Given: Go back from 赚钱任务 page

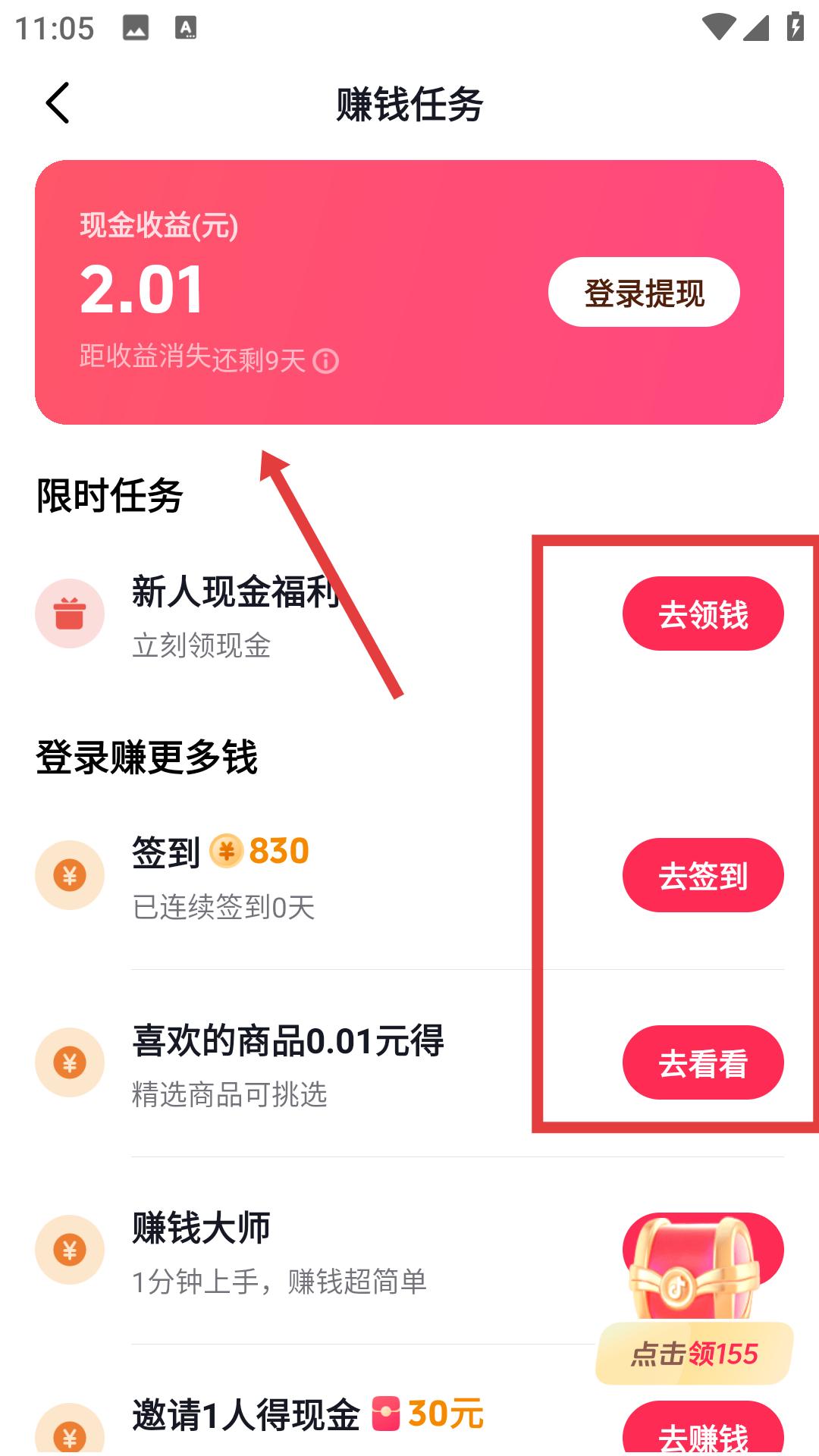Looking at the screenshot, I should (x=58, y=103).
